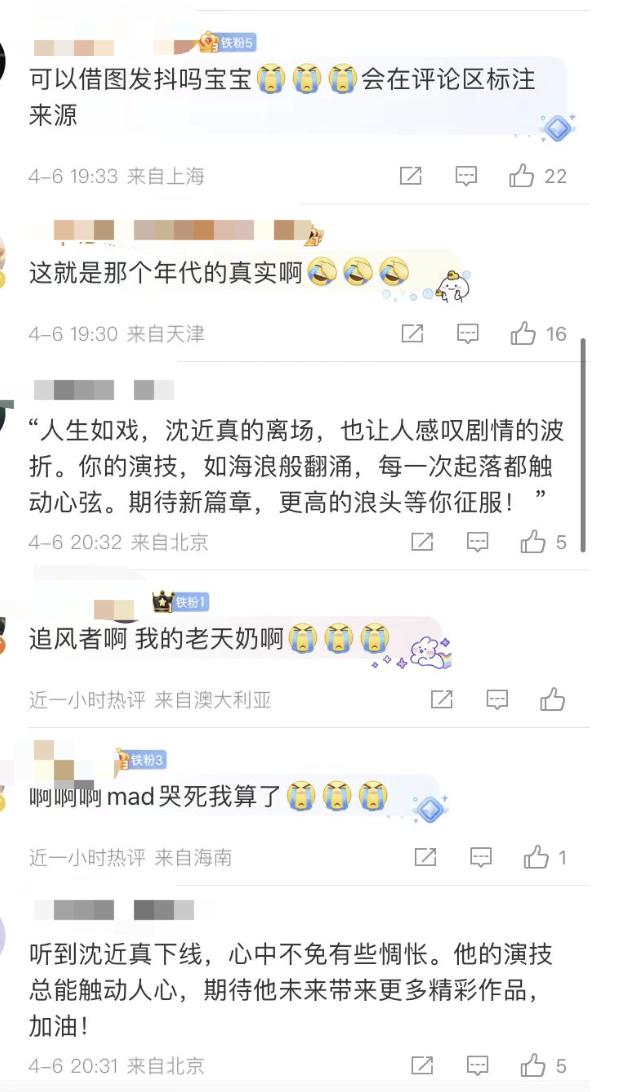Like the comment starting with '听到沈近真下线'

533,1066
